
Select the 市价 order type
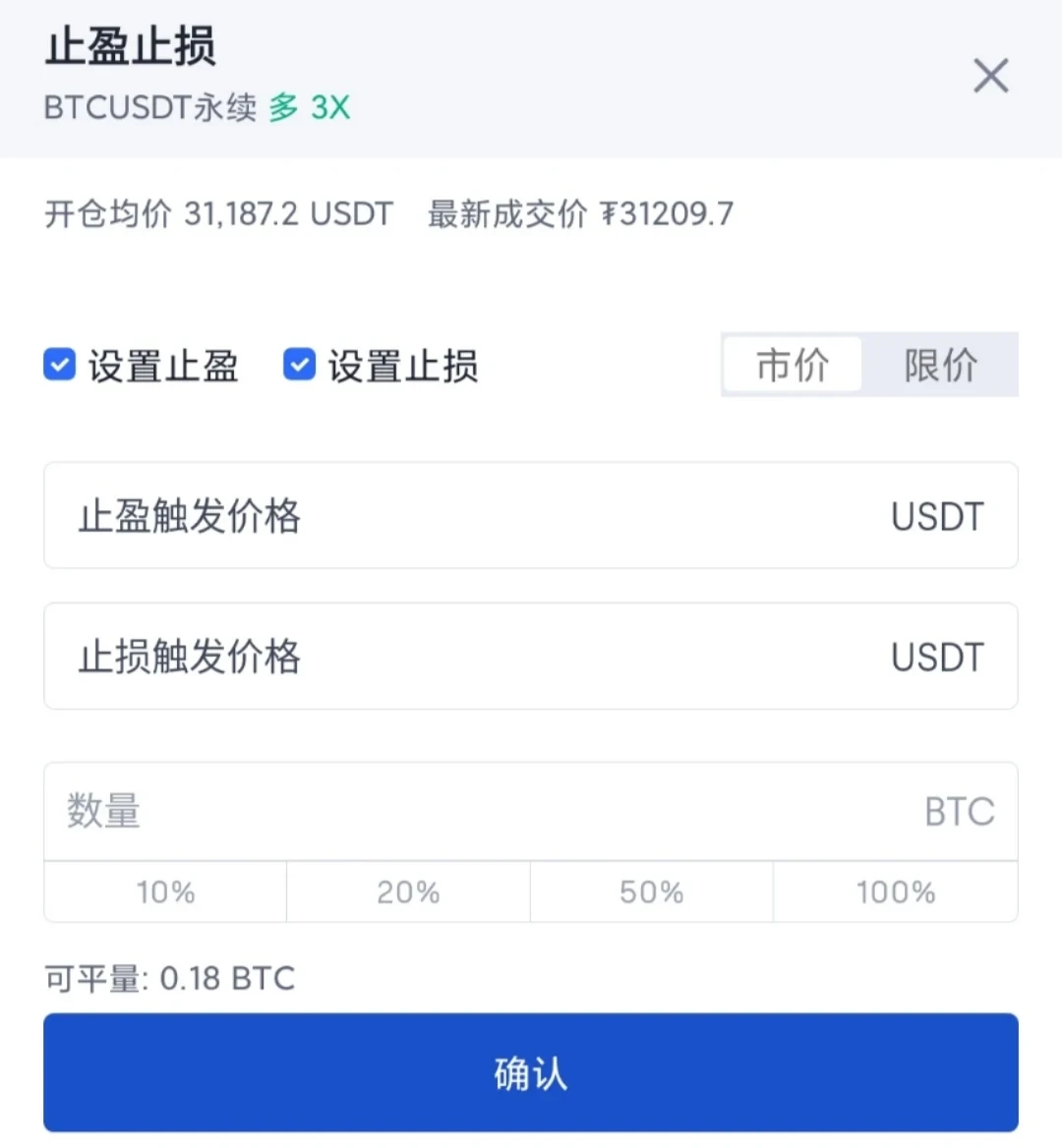(x=793, y=366)
